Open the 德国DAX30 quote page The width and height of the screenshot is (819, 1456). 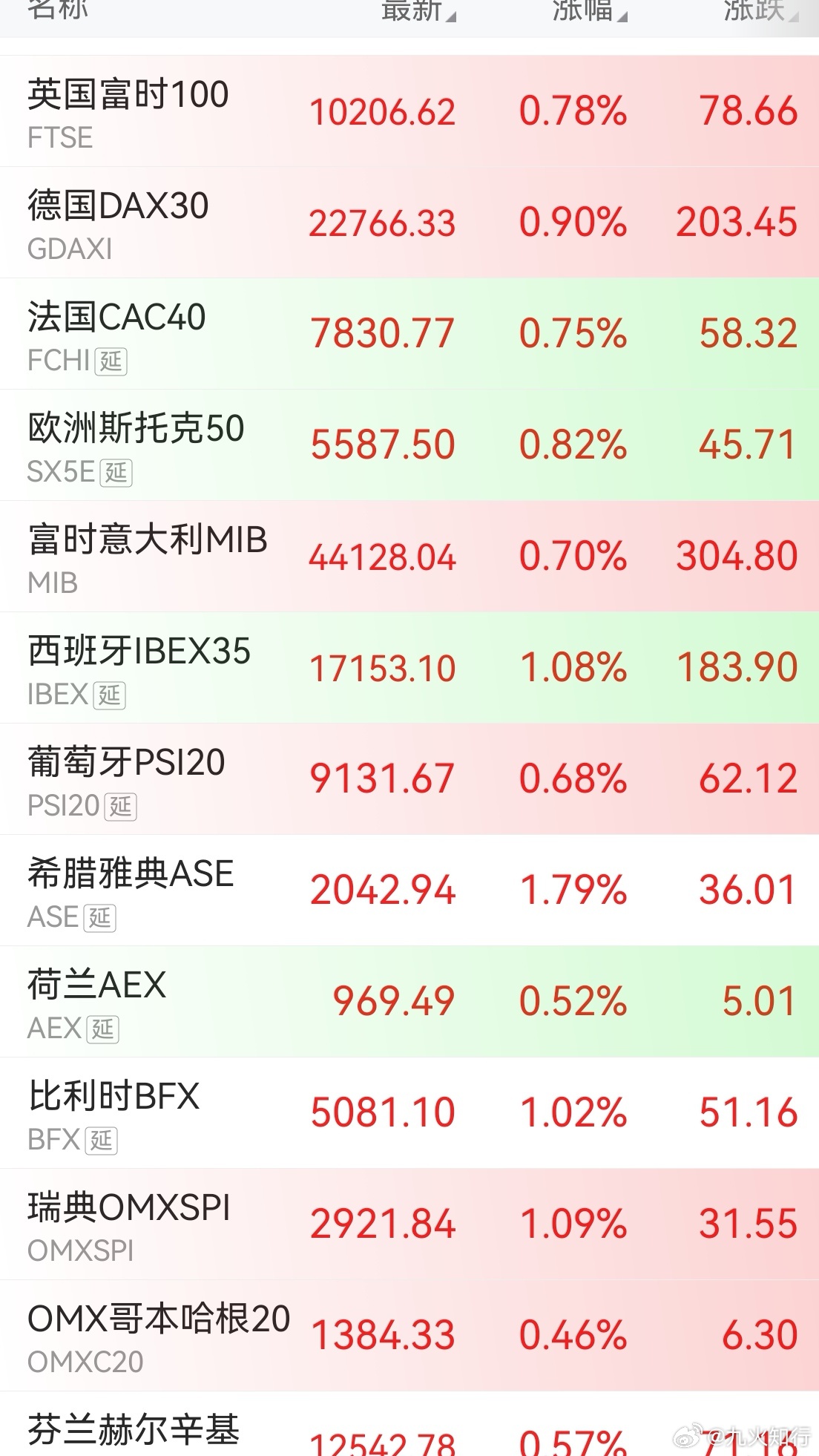tap(408, 223)
